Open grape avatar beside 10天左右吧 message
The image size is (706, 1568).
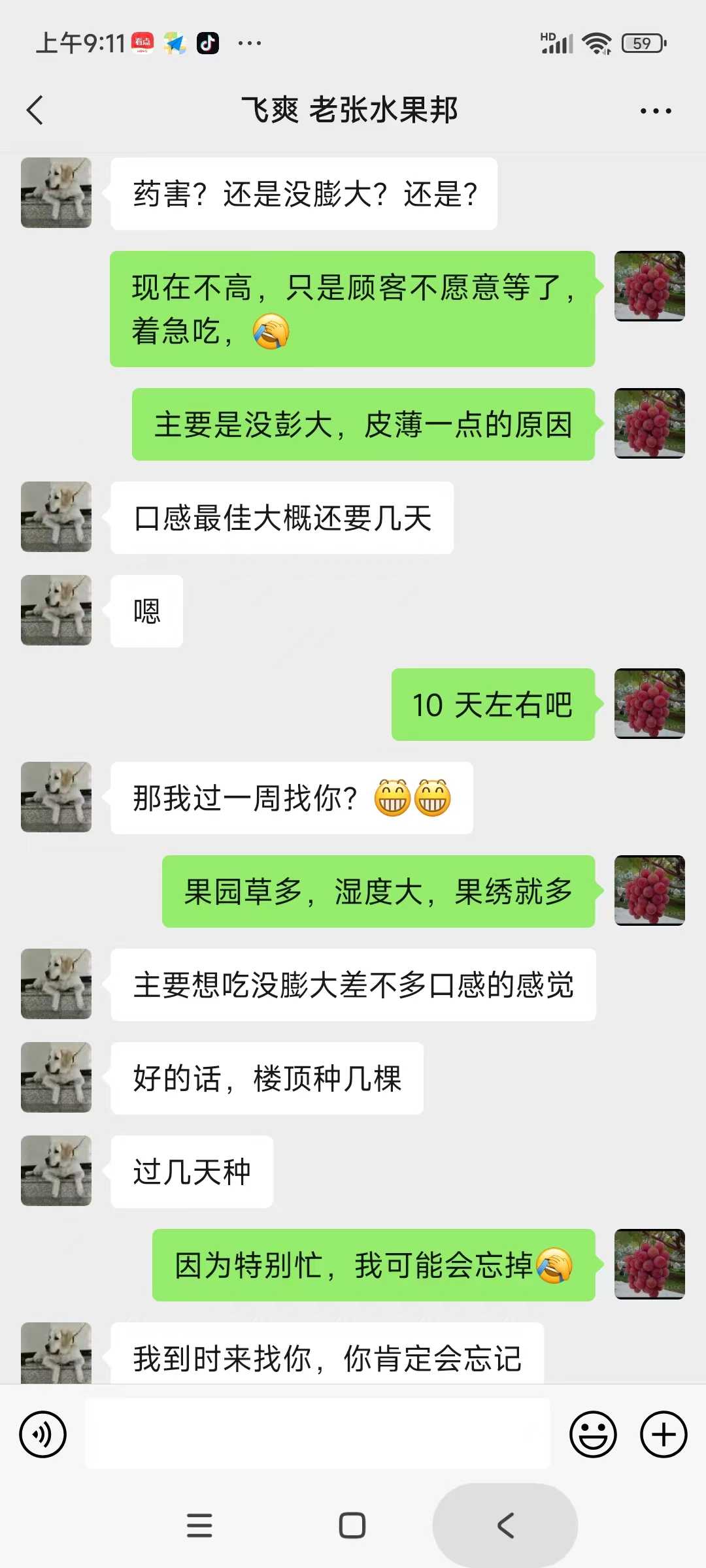coord(650,704)
